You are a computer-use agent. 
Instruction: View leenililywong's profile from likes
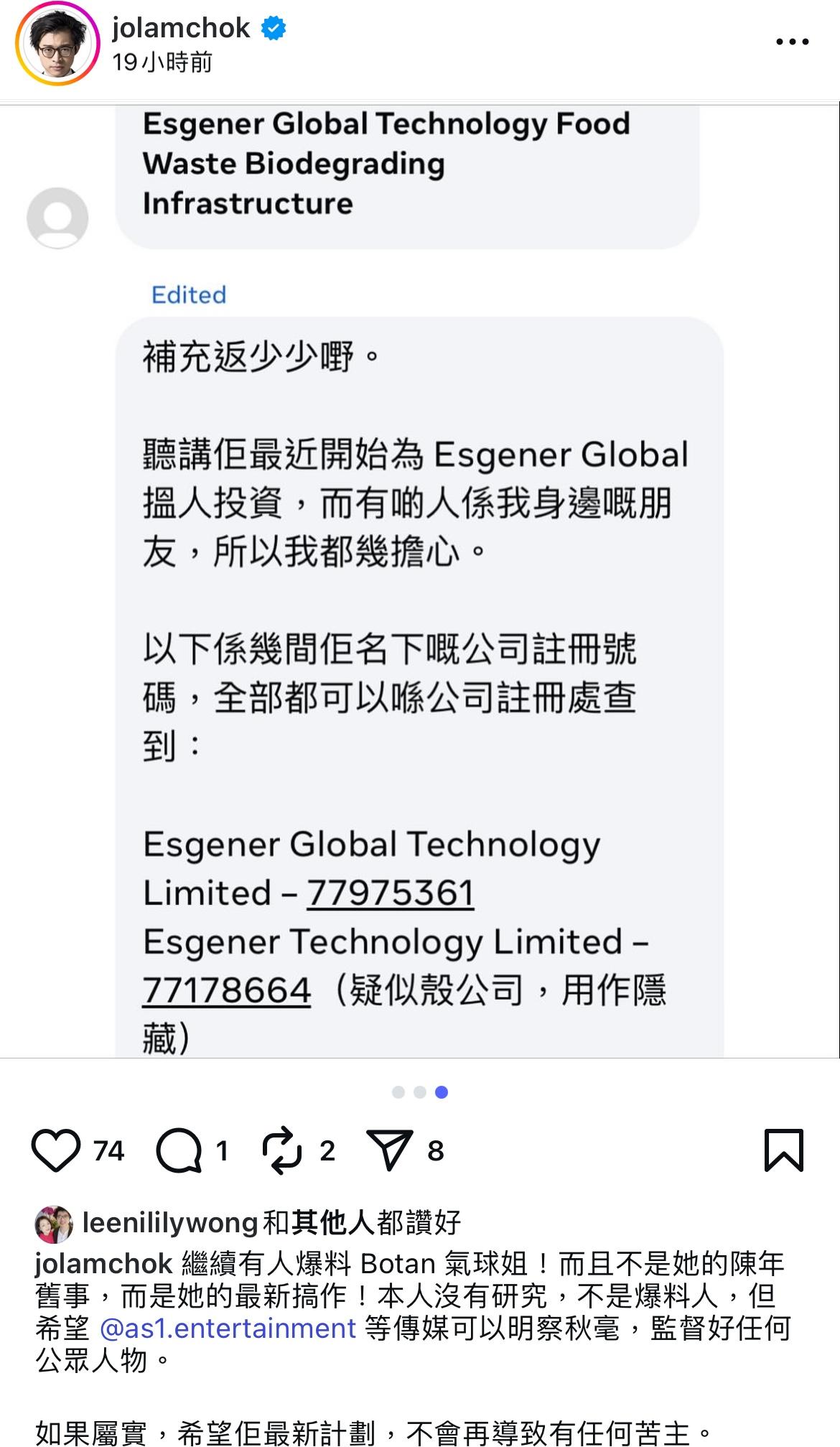tap(170, 1223)
